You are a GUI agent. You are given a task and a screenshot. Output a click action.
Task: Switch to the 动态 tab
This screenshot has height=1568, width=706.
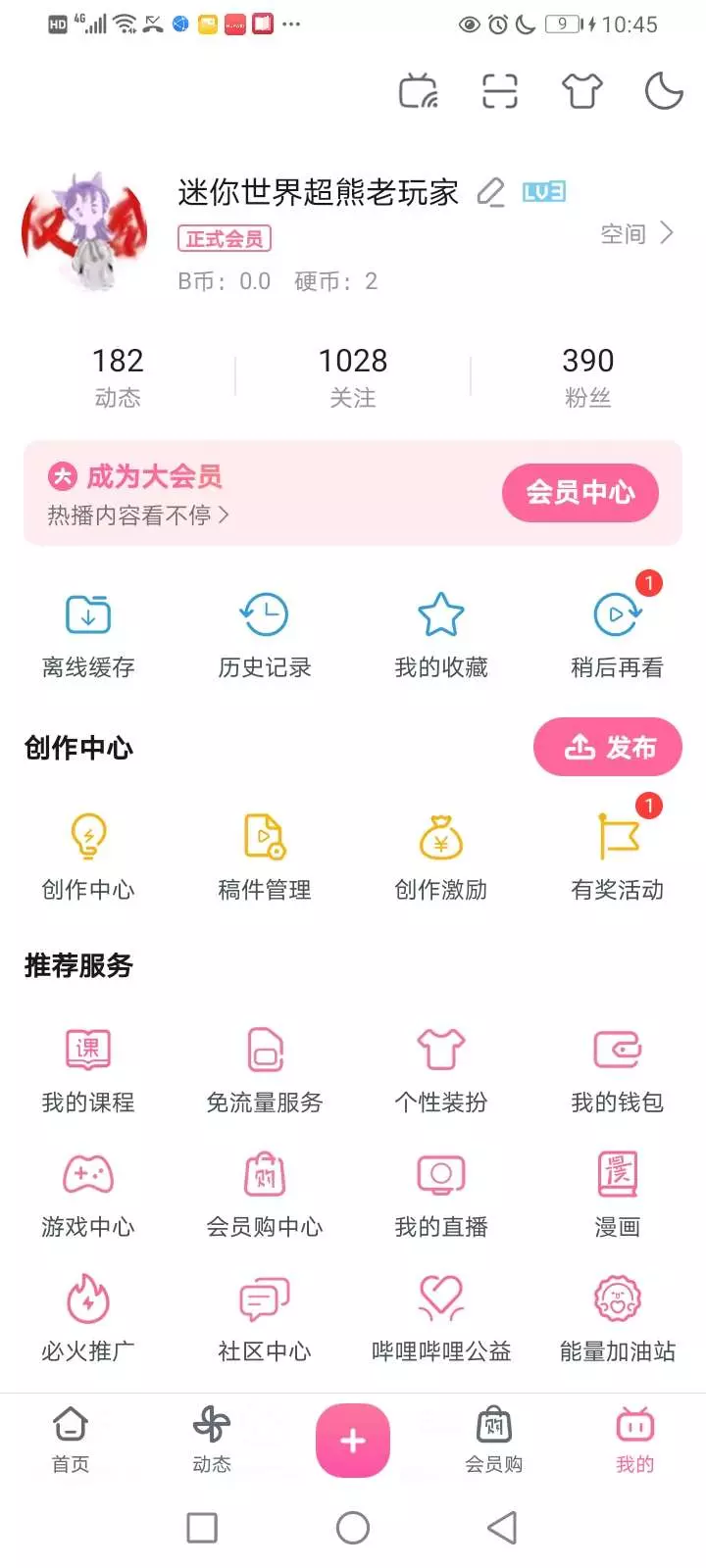coord(212,1439)
